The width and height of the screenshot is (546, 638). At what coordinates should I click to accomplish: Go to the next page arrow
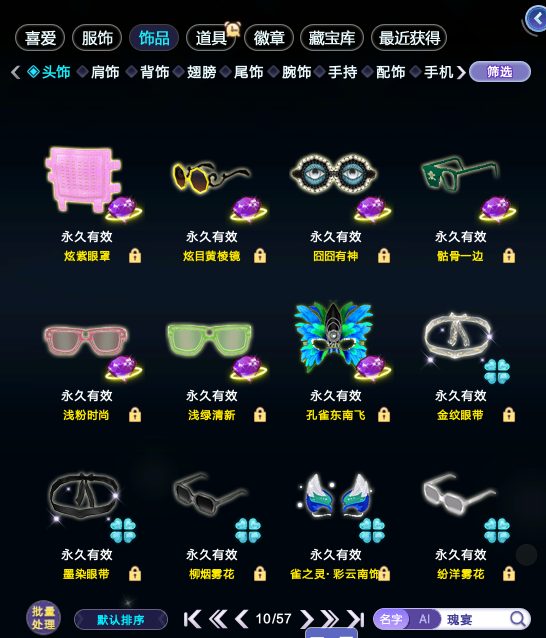307,619
